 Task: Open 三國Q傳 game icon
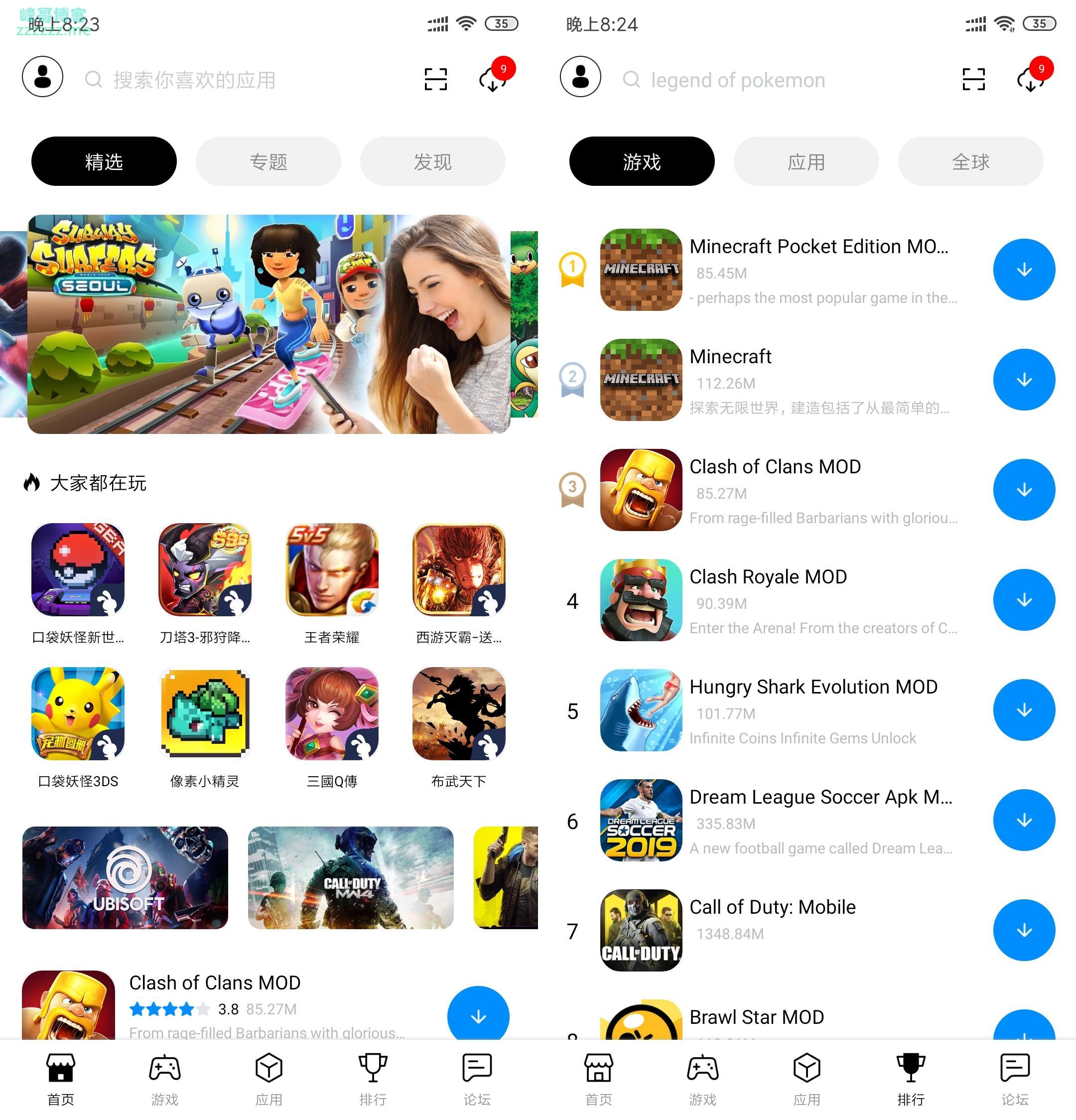[332, 714]
